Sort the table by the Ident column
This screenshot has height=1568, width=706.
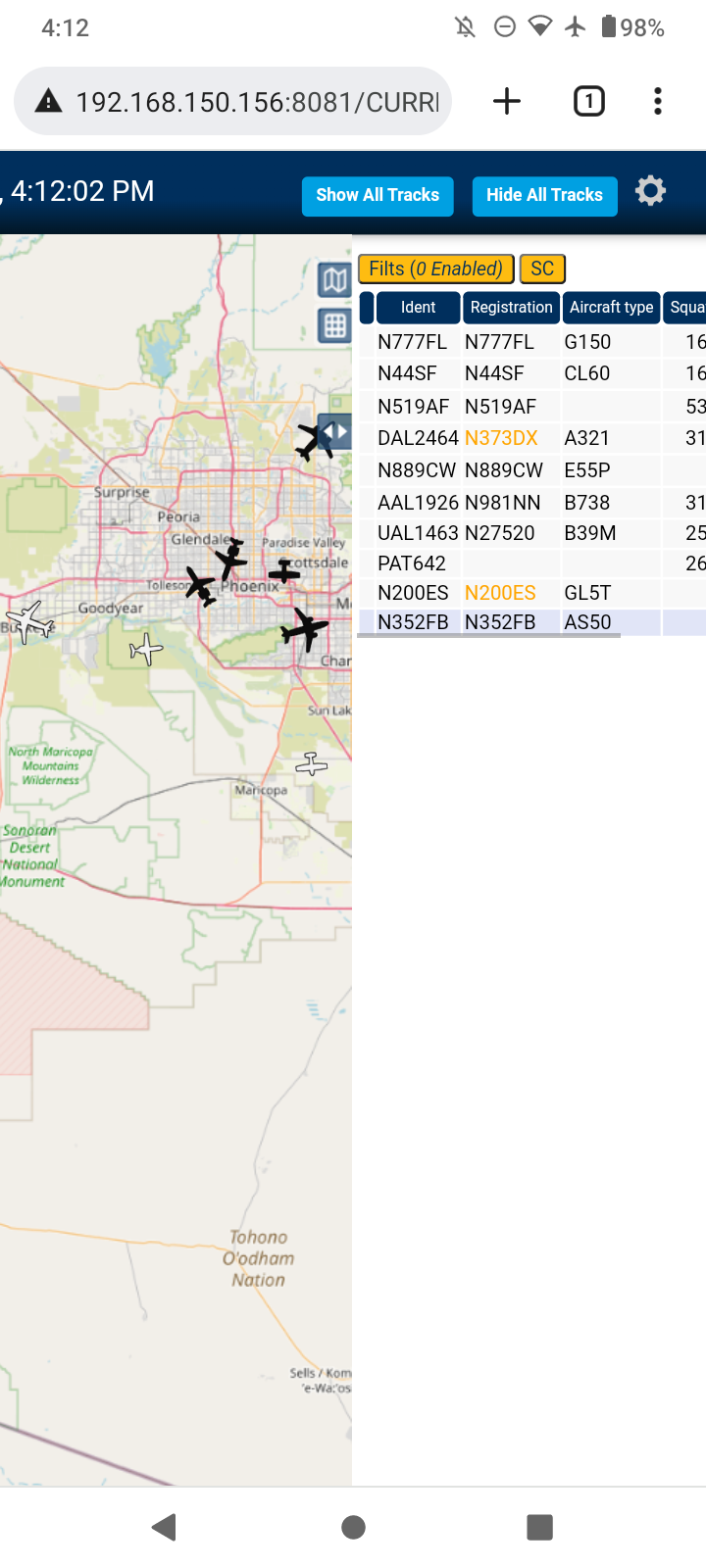(418, 308)
